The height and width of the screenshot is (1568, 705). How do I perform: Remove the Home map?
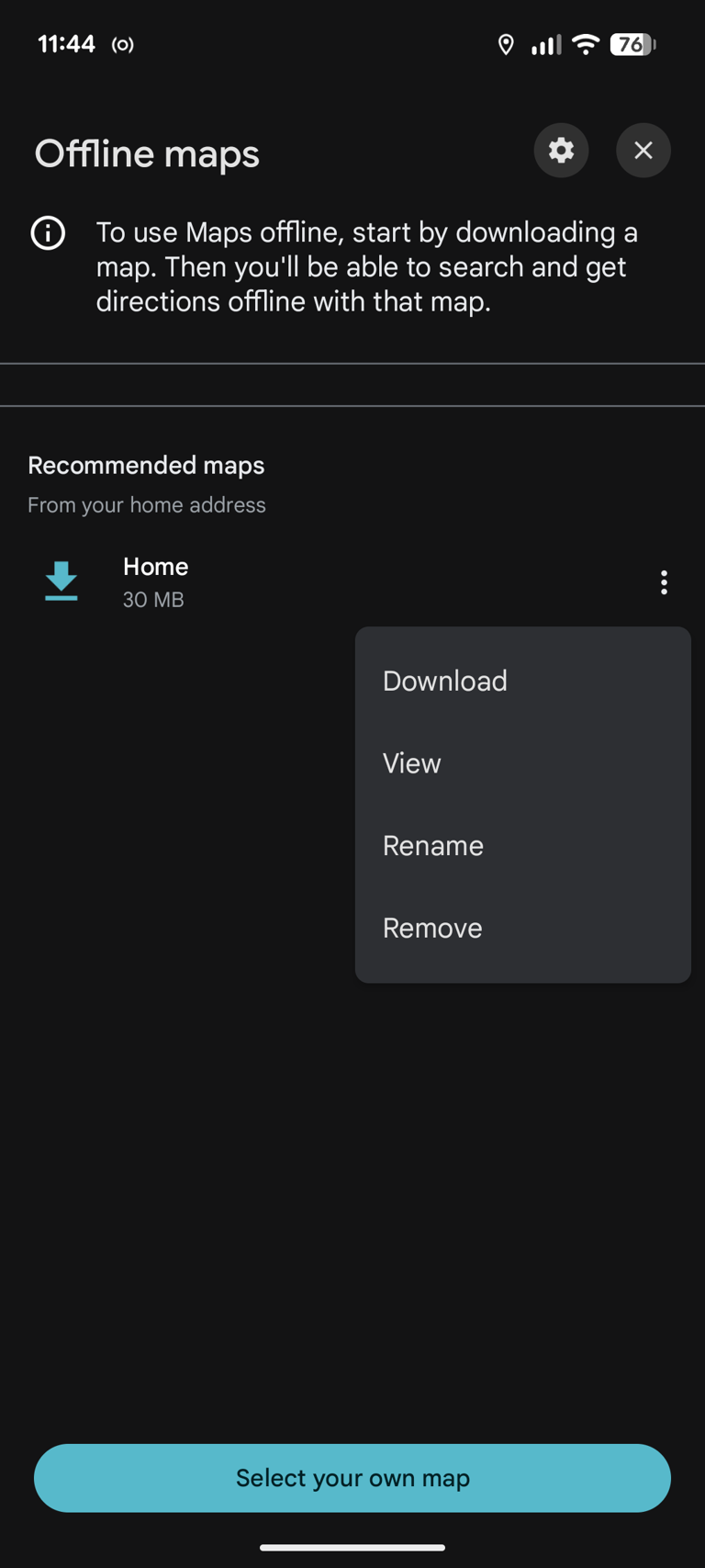tap(432, 928)
